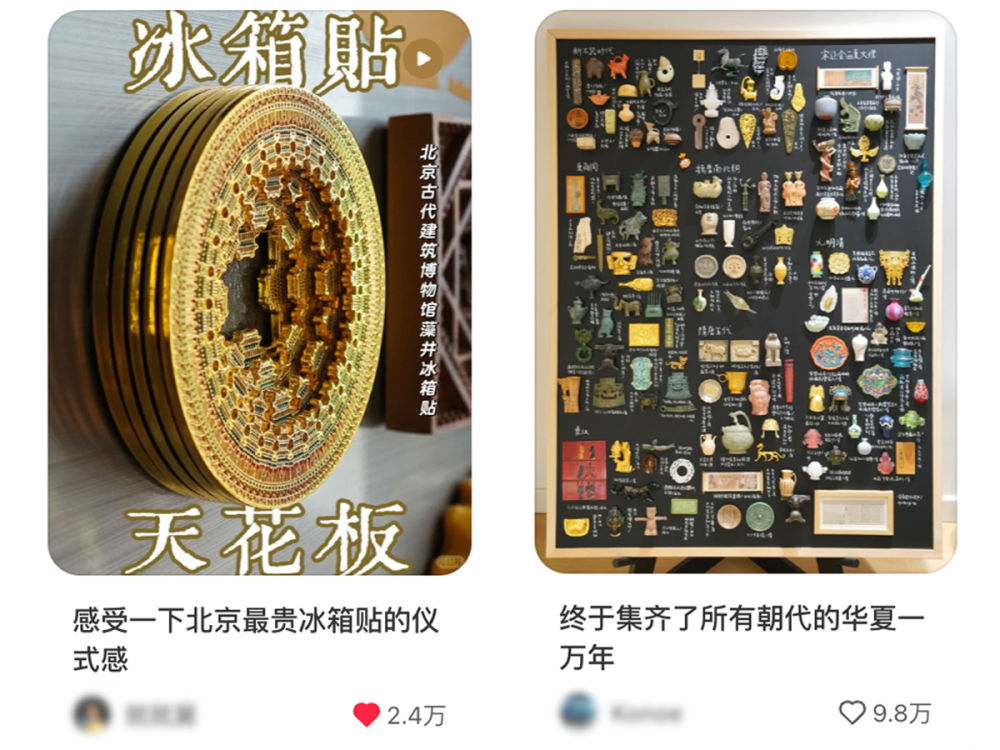Screen dimensions: 1000x750
Task: Open author avatar under 华夏一万年 post
Action: tap(579, 712)
